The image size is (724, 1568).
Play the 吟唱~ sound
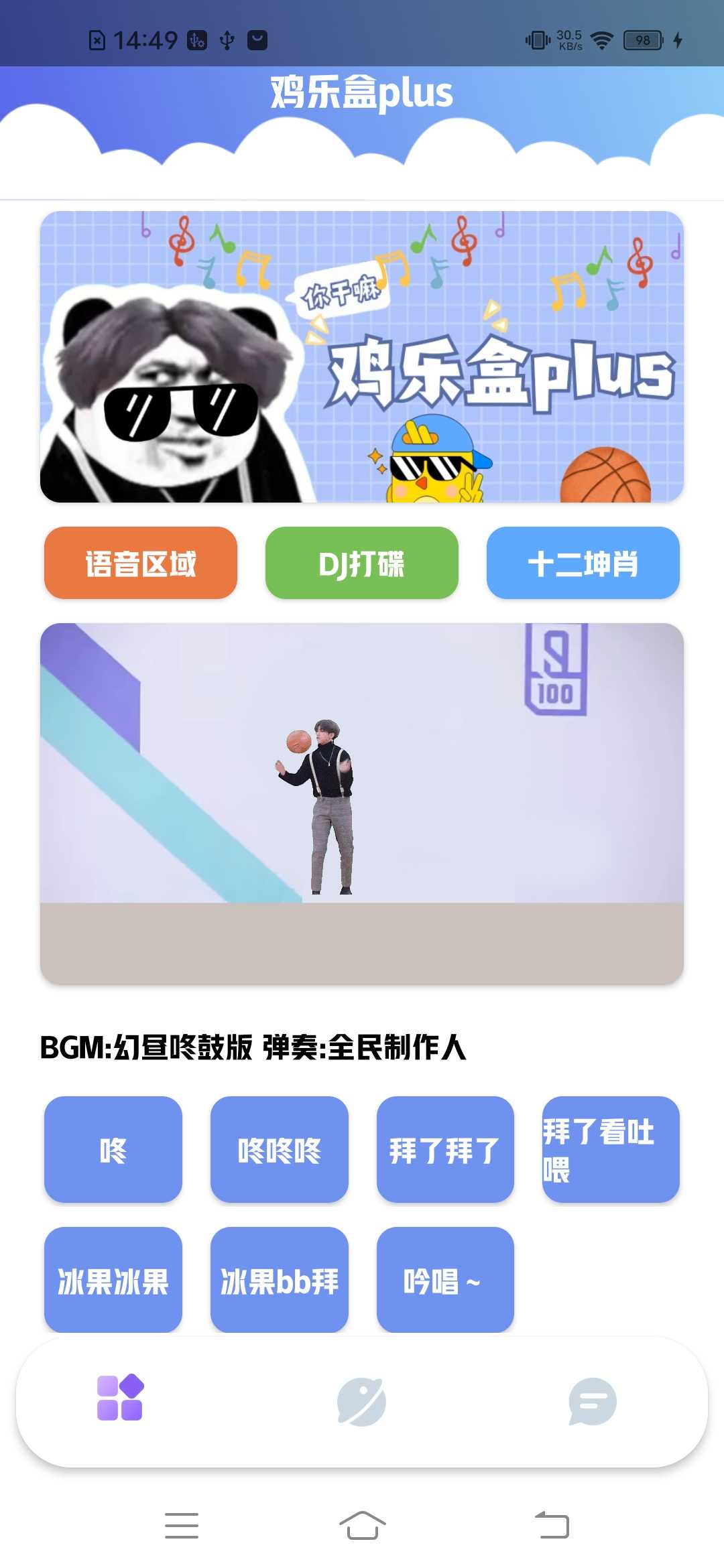(444, 1280)
